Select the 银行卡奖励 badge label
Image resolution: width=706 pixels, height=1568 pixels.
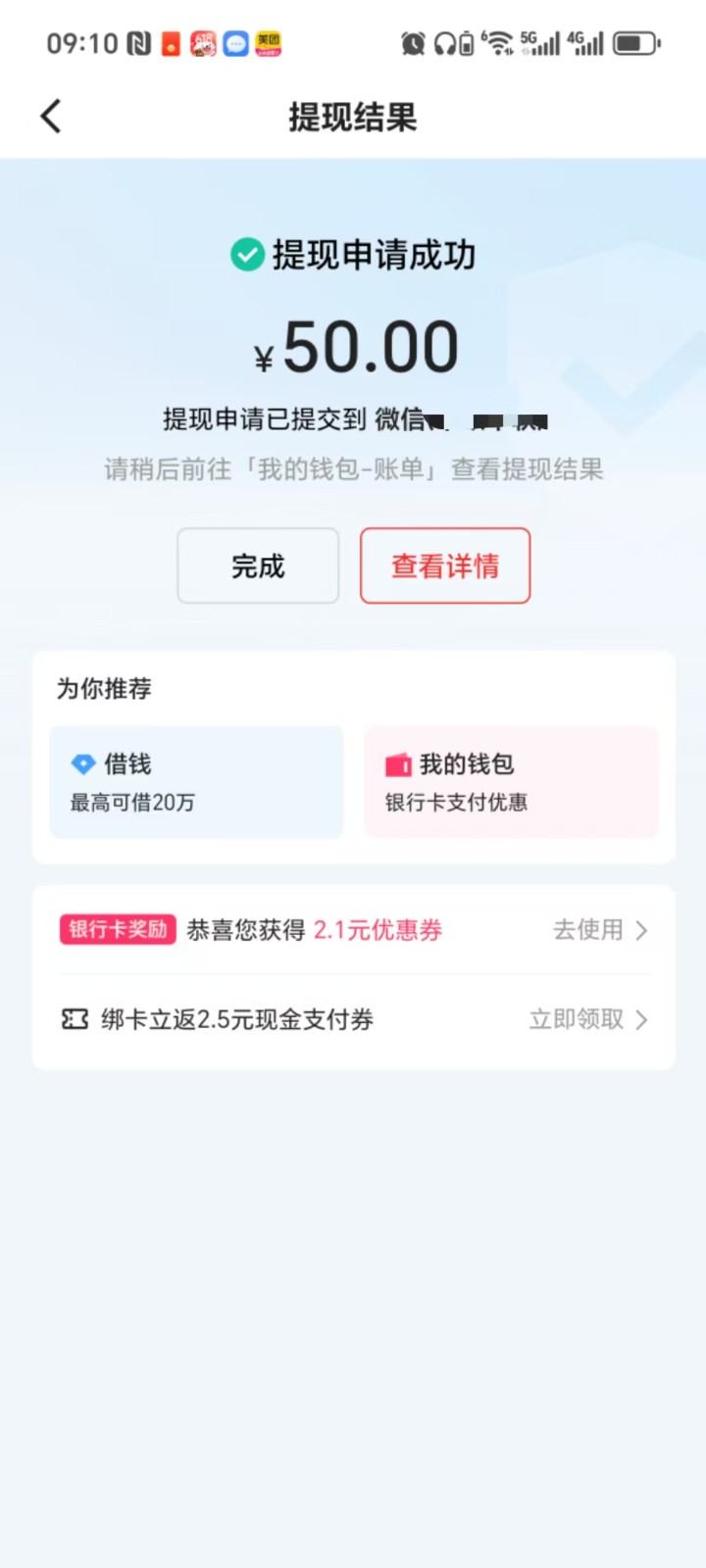click(117, 929)
